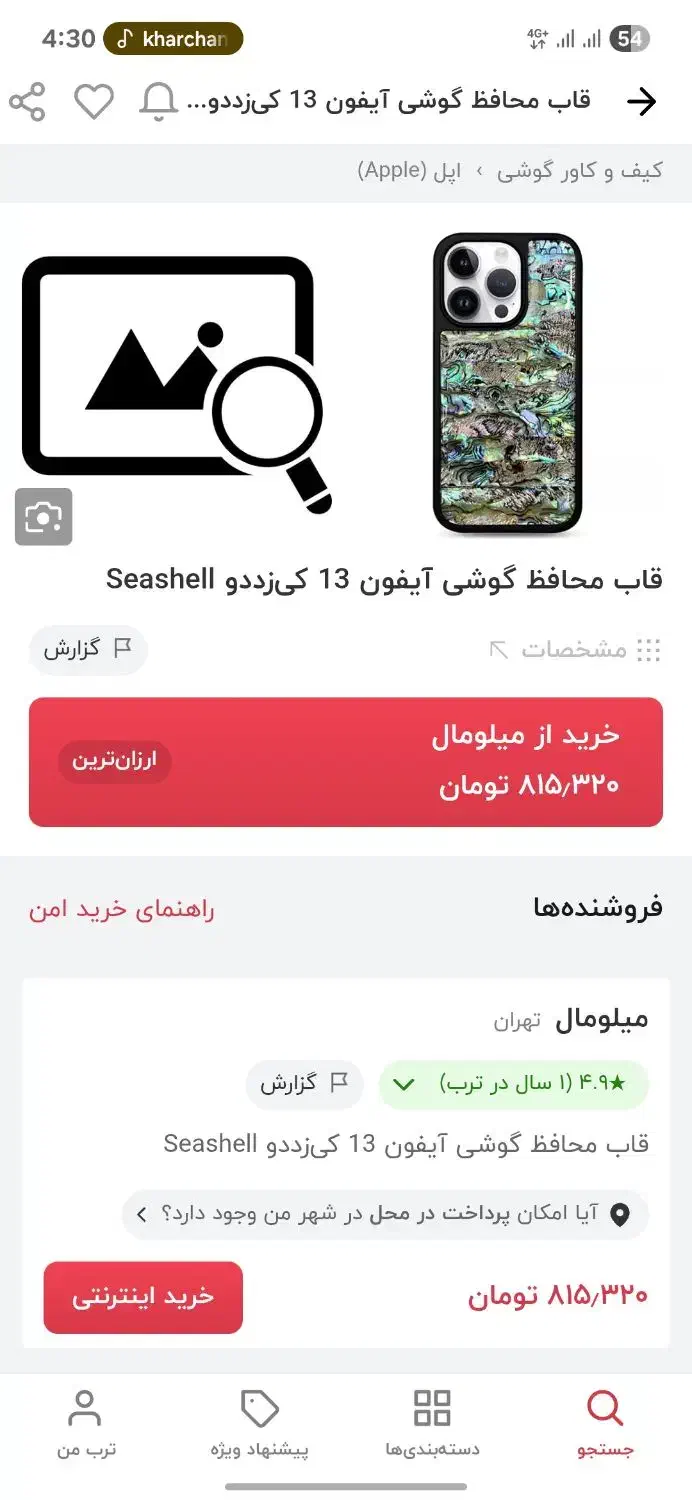Tap the خرید از میلومال red button
The image size is (692, 1500).
pos(346,762)
